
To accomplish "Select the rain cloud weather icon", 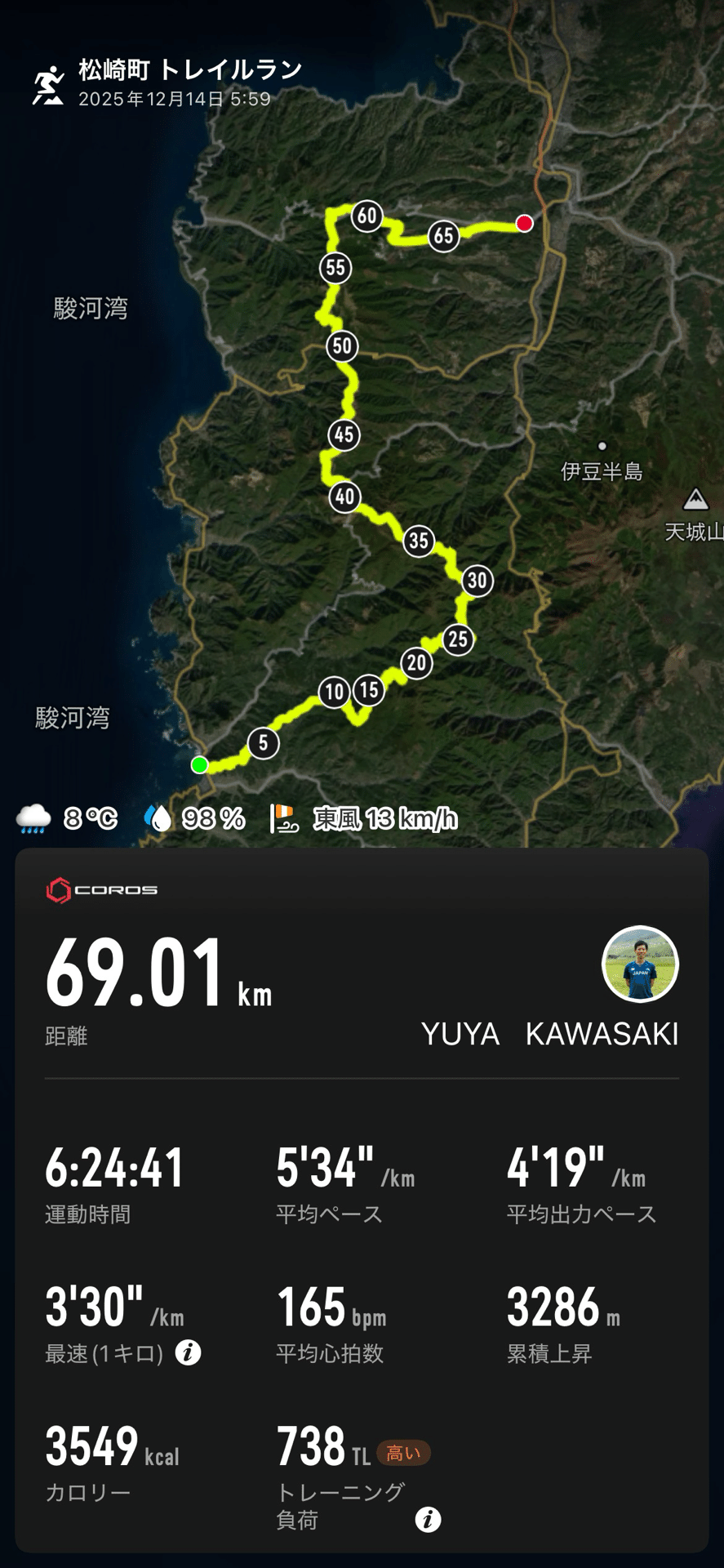I will click(33, 819).
